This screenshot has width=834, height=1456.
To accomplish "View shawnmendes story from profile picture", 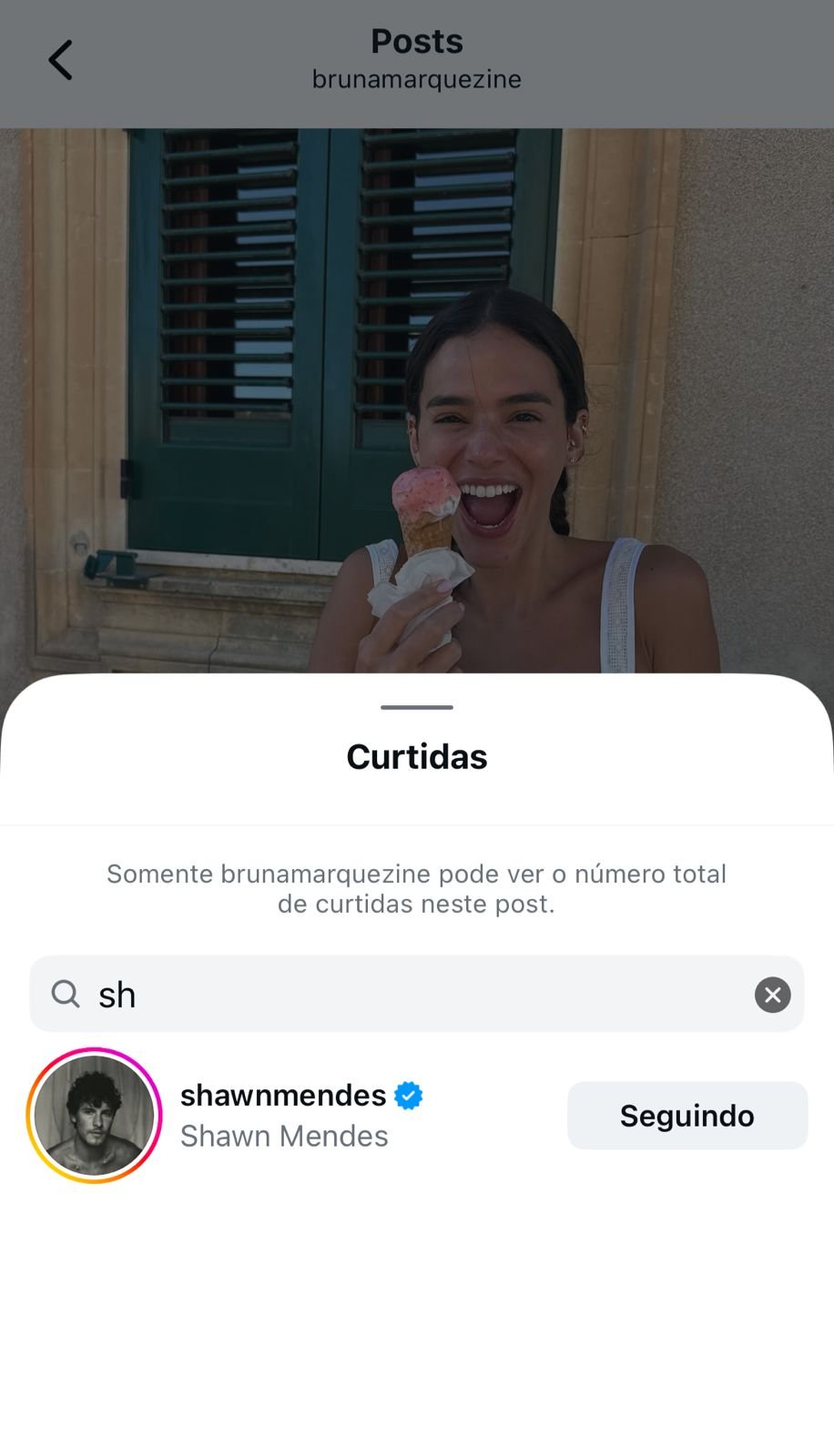I will [94, 1116].
